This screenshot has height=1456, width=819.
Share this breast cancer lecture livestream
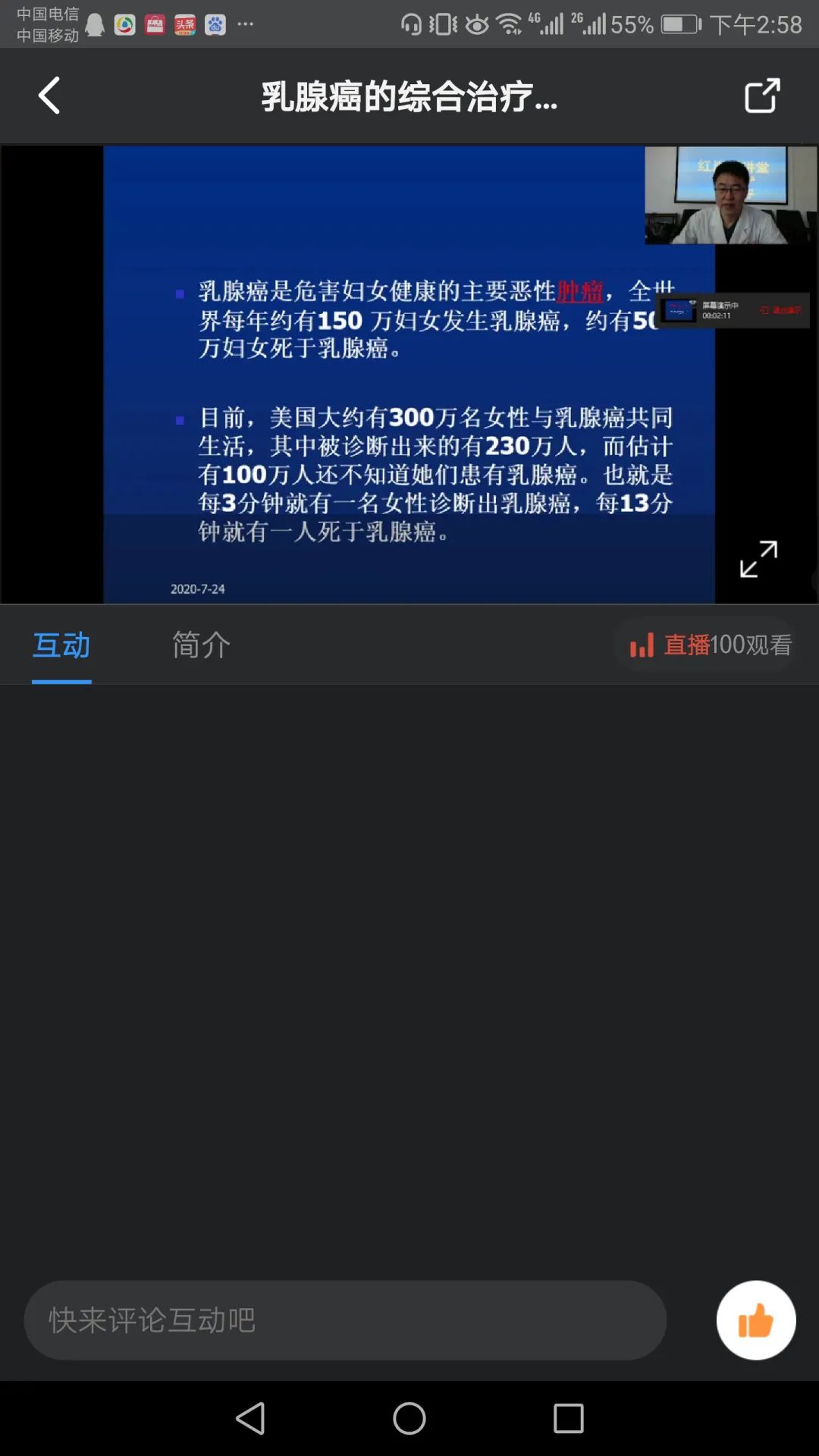click(x=761, y=96)
